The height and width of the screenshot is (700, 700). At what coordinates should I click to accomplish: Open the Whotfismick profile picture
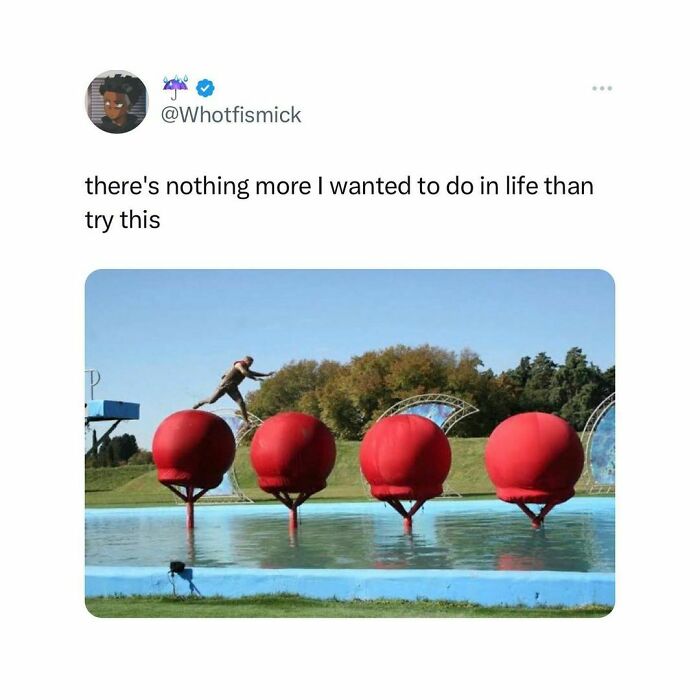(x=116, y=102)
